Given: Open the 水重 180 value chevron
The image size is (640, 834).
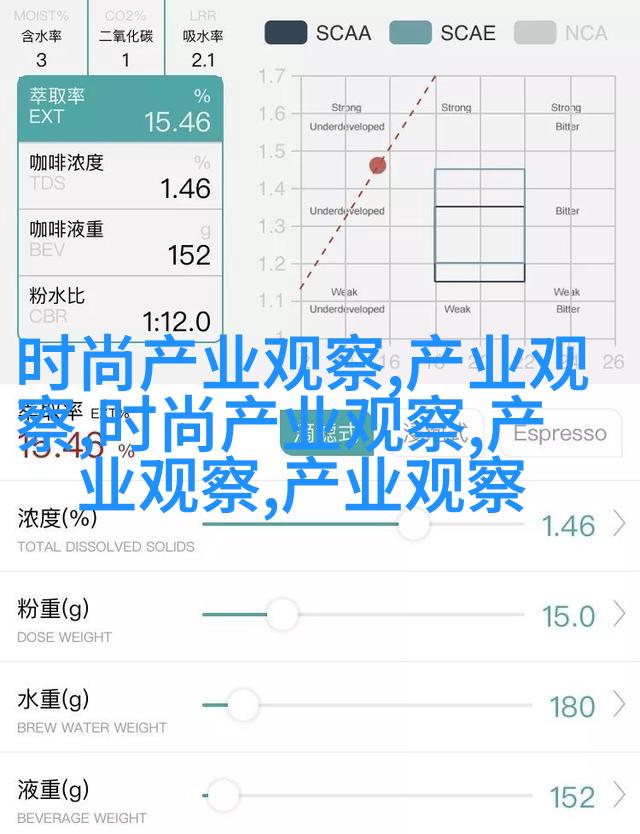Looking at the screenshot, I should click(619, 706).
